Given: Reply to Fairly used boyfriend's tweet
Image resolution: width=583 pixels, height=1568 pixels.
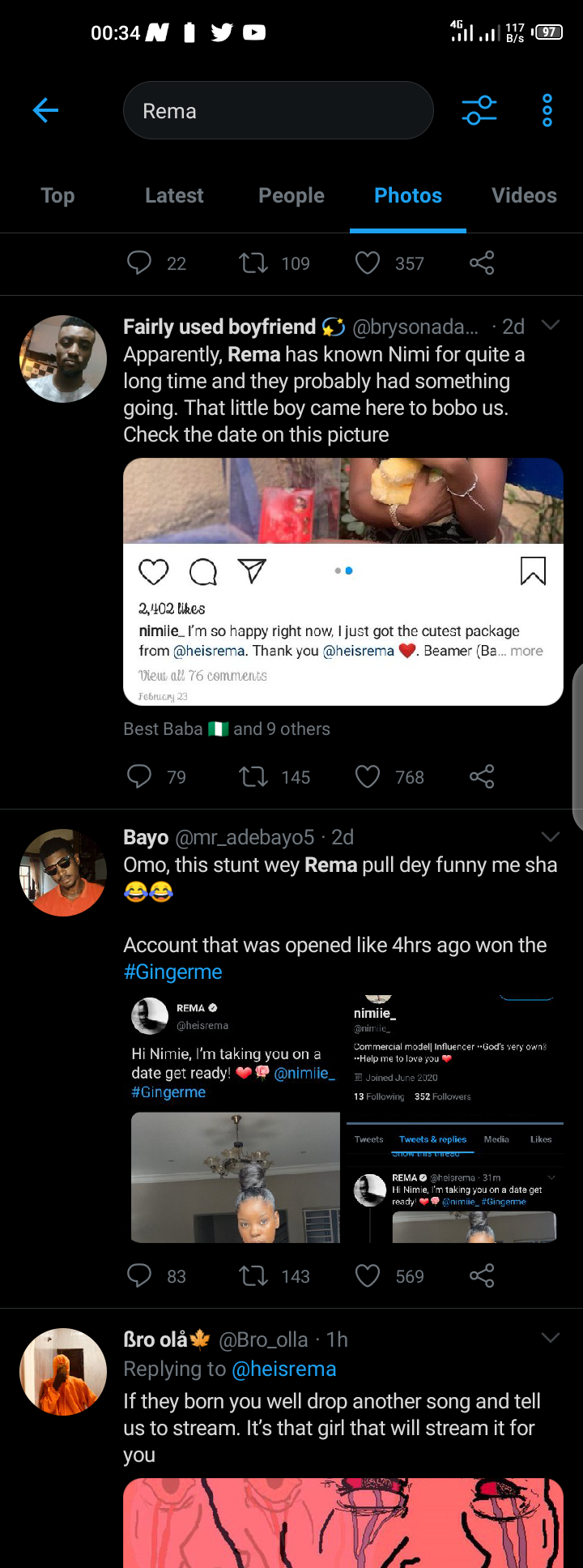Looking at the screenshot, I should [x=139, y=777].
